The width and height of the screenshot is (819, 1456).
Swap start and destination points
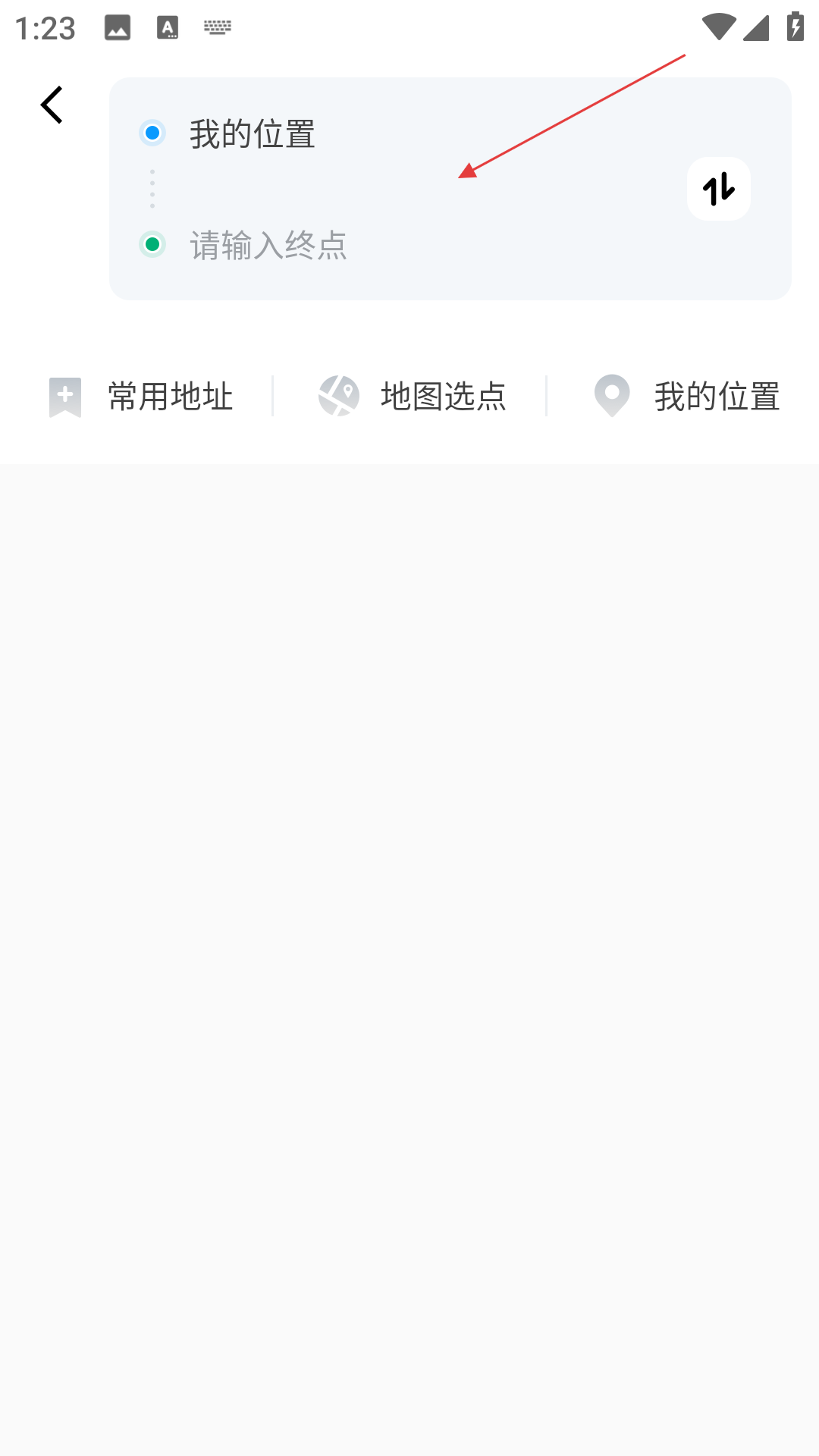coord(718,189)
